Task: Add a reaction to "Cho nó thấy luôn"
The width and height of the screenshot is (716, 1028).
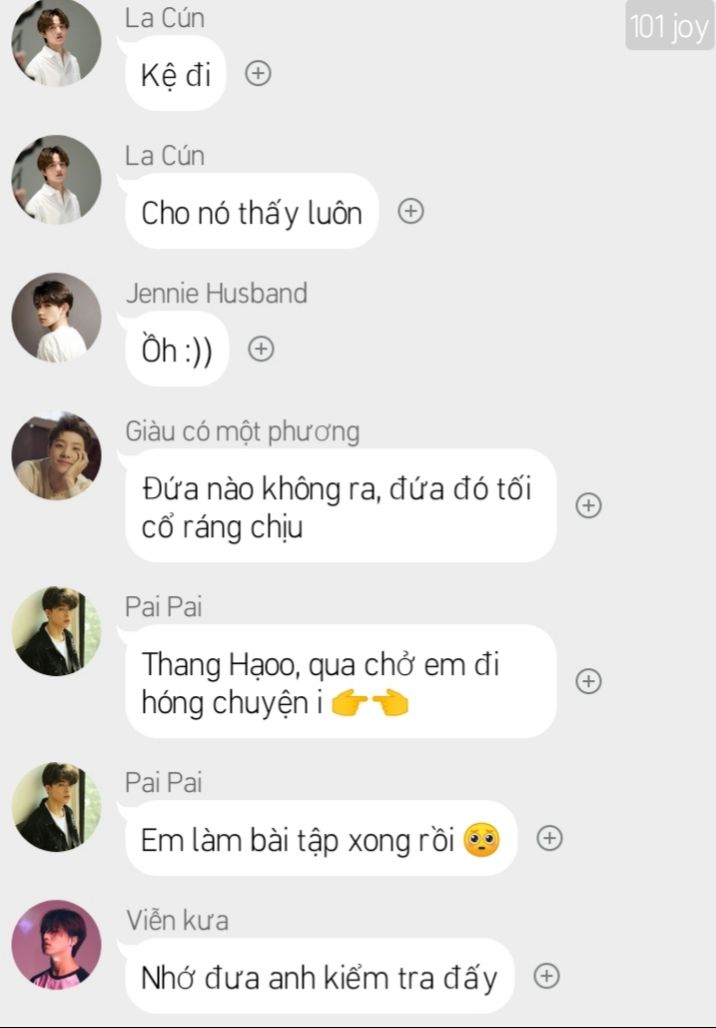Action: tap(411, 211)
